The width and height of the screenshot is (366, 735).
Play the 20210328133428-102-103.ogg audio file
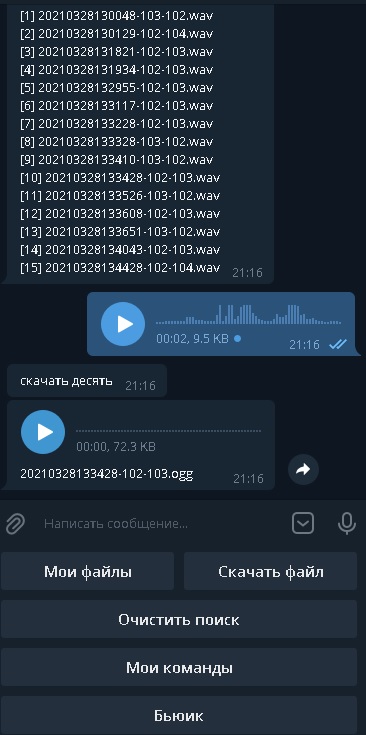click(43, 432)
